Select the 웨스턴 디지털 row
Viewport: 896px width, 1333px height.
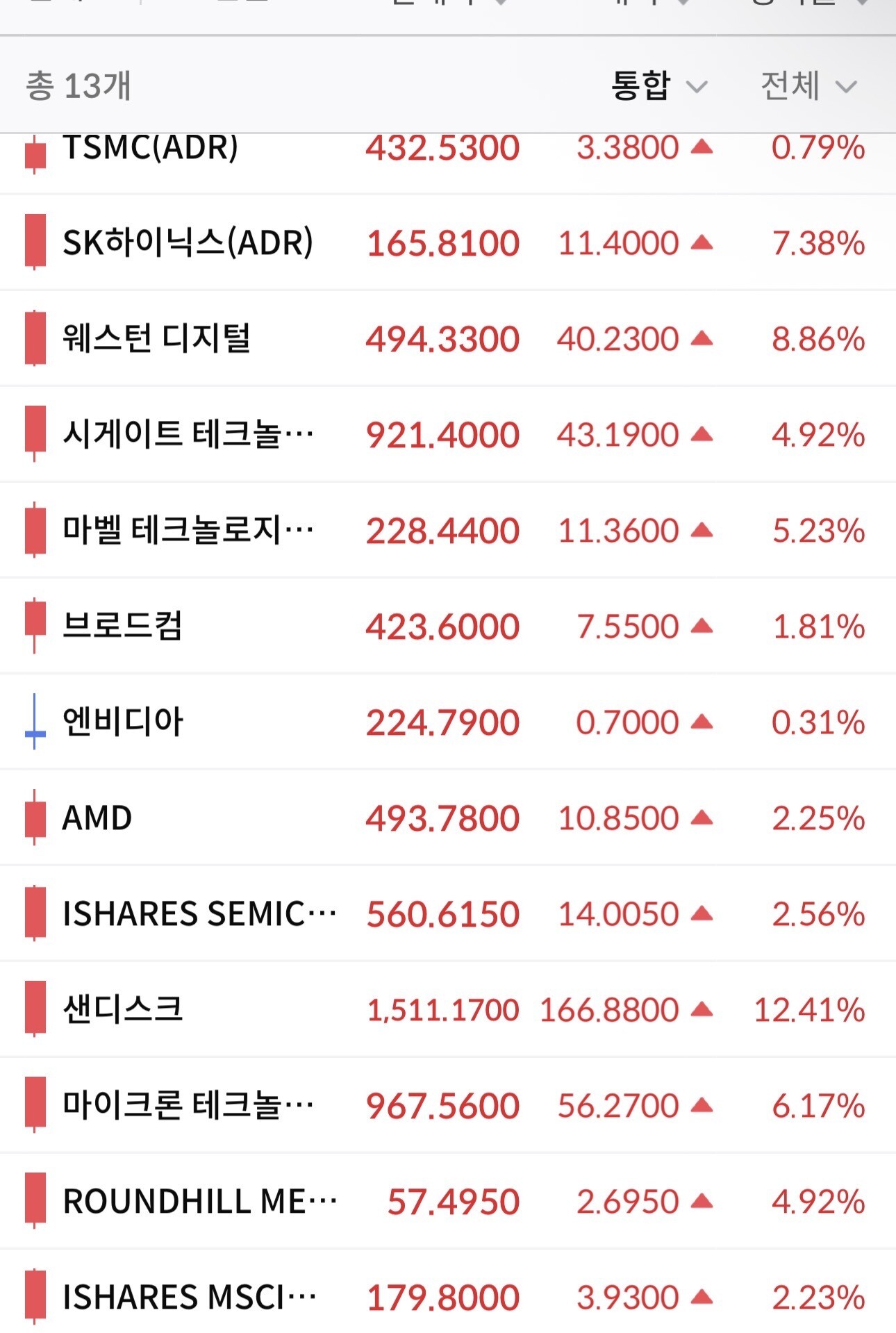[x=448, y=338]
